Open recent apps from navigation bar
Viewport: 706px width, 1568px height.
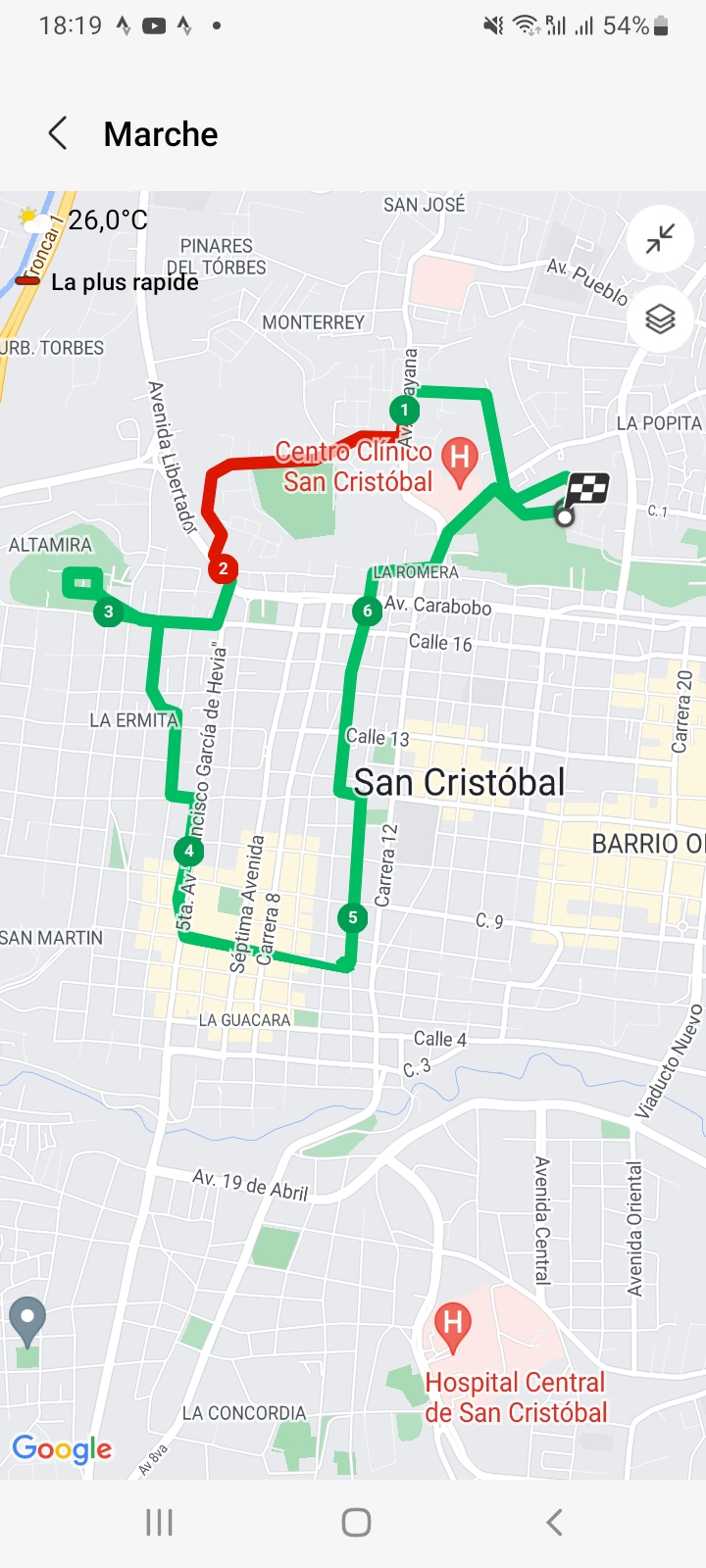coord(159,1522)
